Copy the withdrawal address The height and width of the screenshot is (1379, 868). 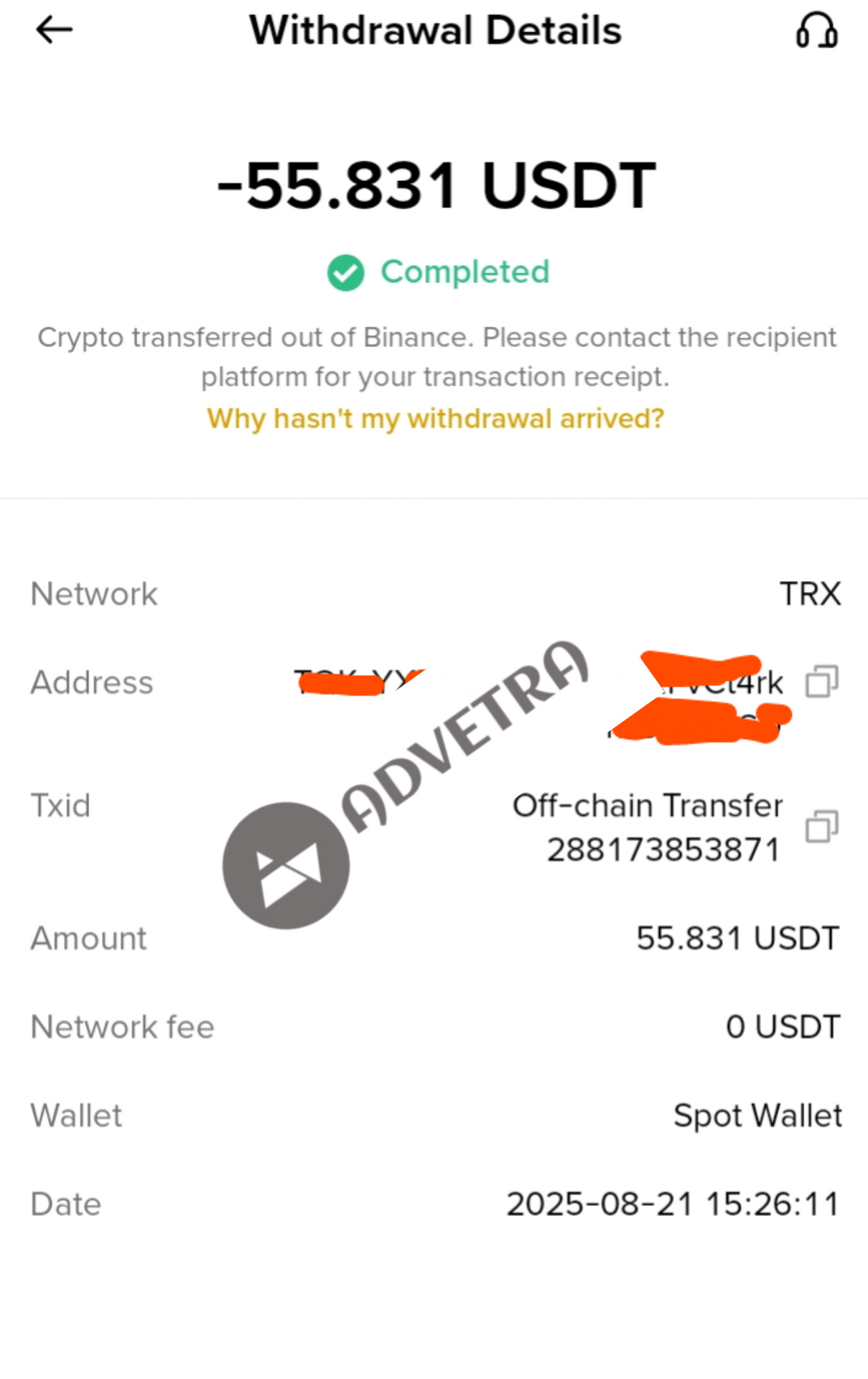pyautogui.click(x=821, y=681)
